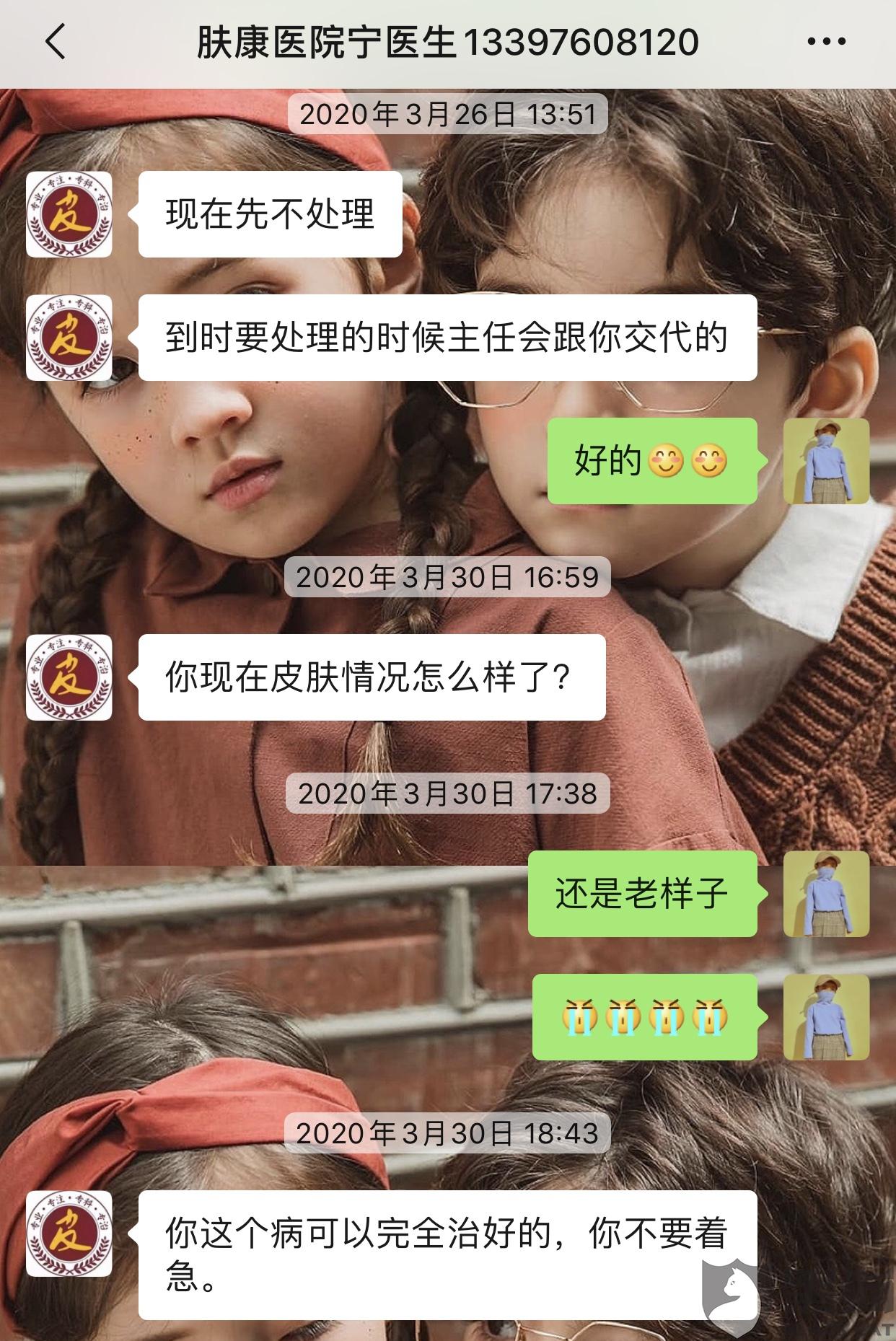The height and width of the screenshot is (1341, 896).
Task: Open my avatar next to 还是老样子
Action: coord(826,894)
